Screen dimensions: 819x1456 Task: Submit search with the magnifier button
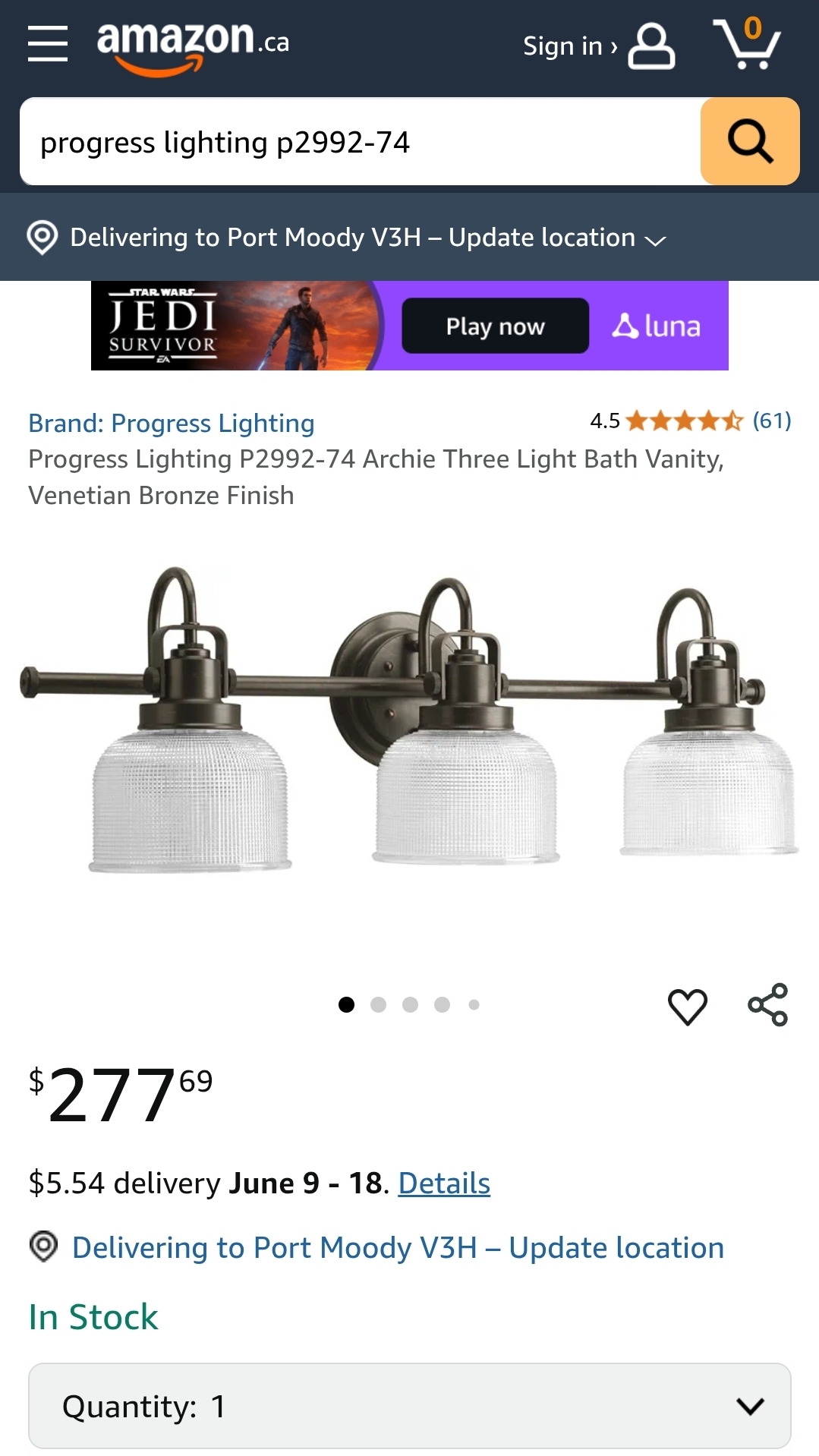(750, 141)
